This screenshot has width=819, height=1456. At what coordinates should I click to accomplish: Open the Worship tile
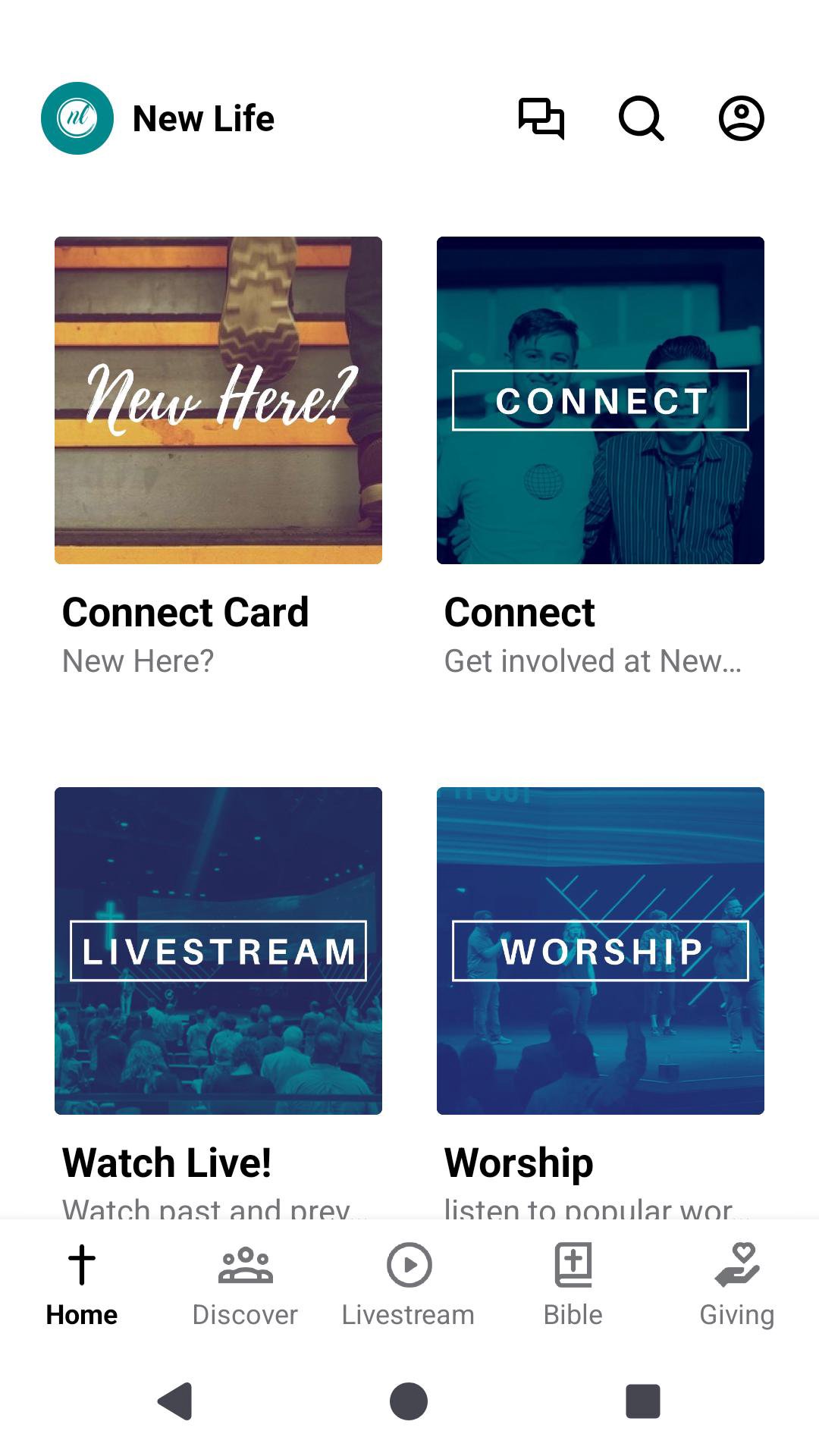pyautogui.click(x=601, y=951)
